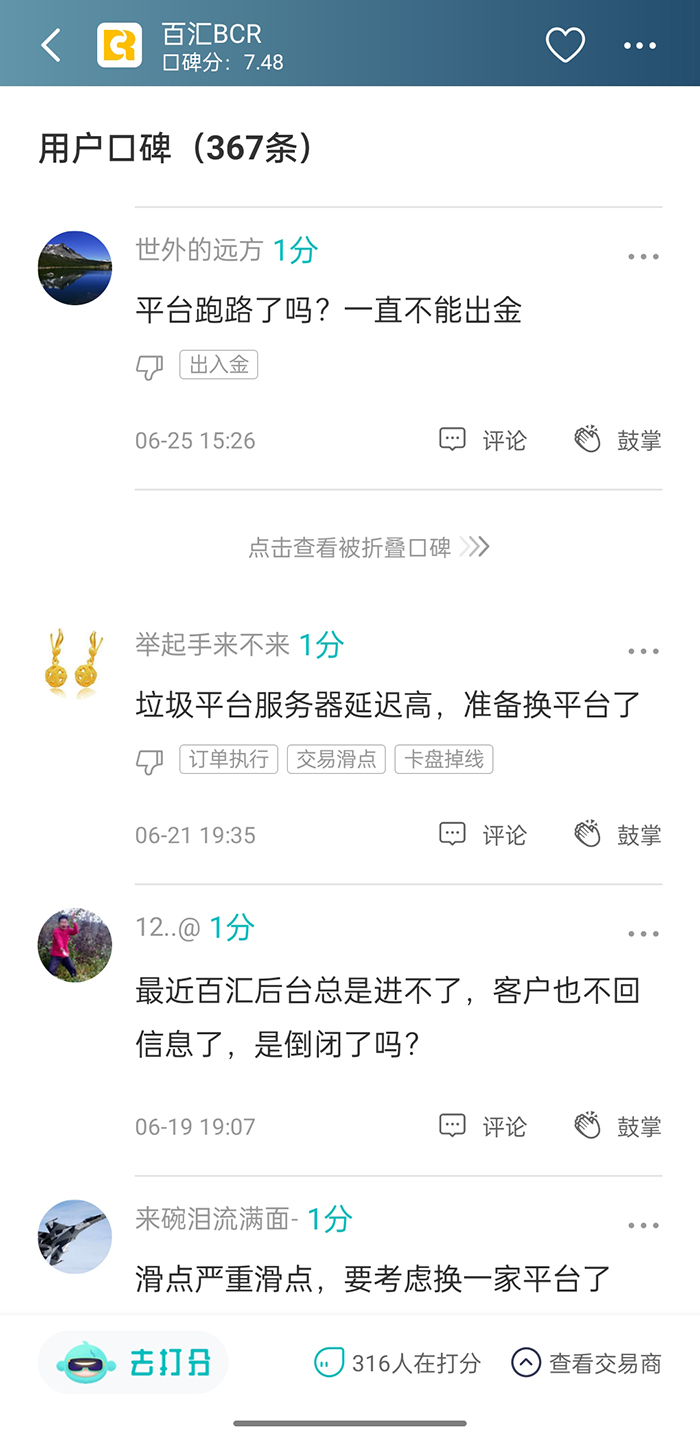
Task: Expand 点击查看被折叠口碑
Action: coord(368,547)
